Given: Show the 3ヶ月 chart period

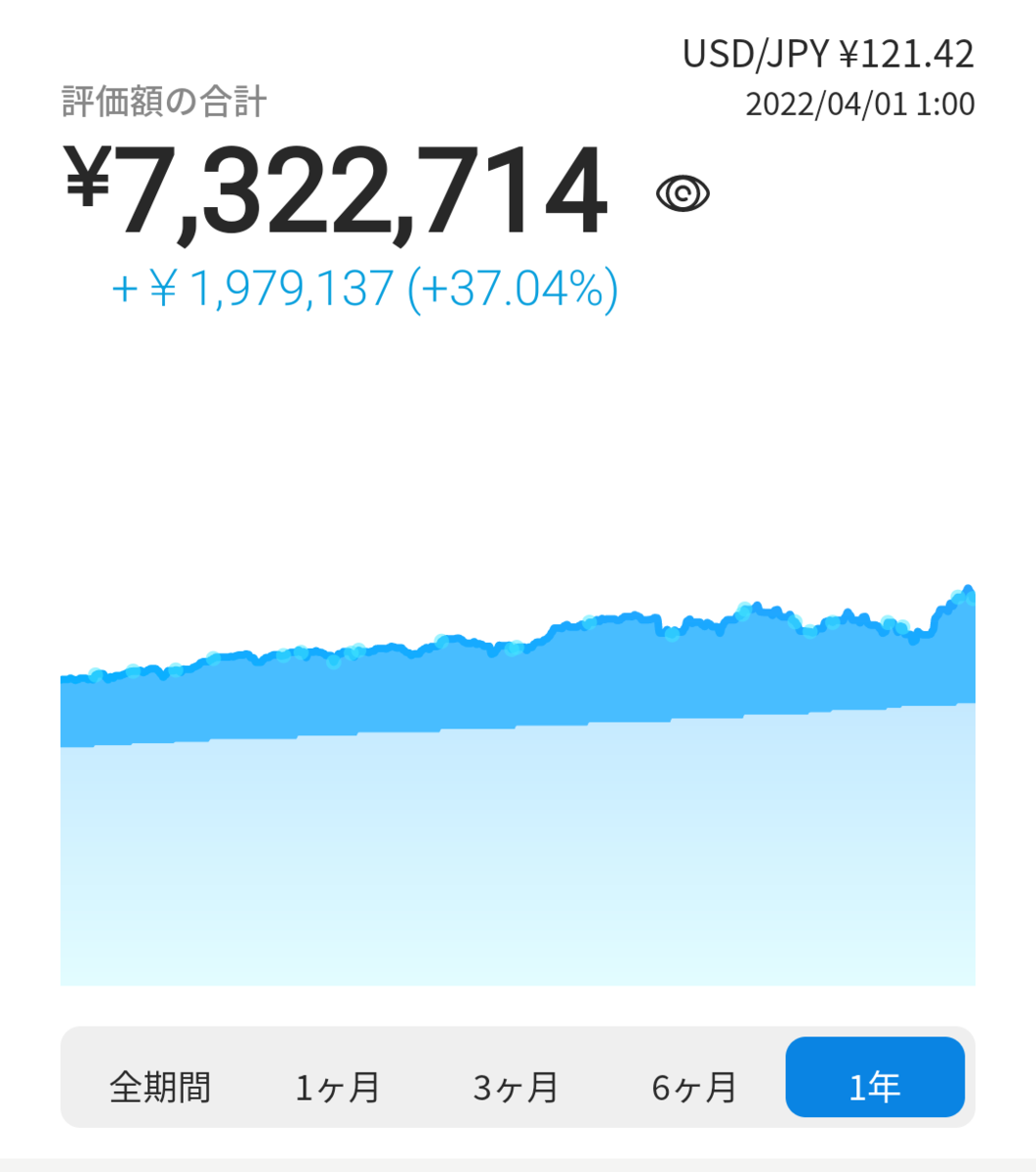Looking at the screenshot, I should 516,1085.
